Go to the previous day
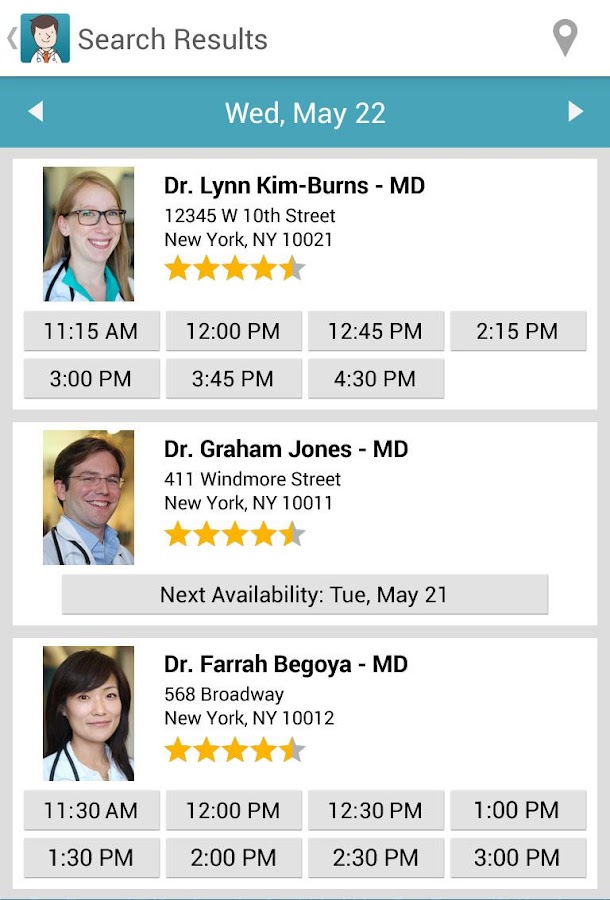610x900 pixels. [x=36, y=112]
